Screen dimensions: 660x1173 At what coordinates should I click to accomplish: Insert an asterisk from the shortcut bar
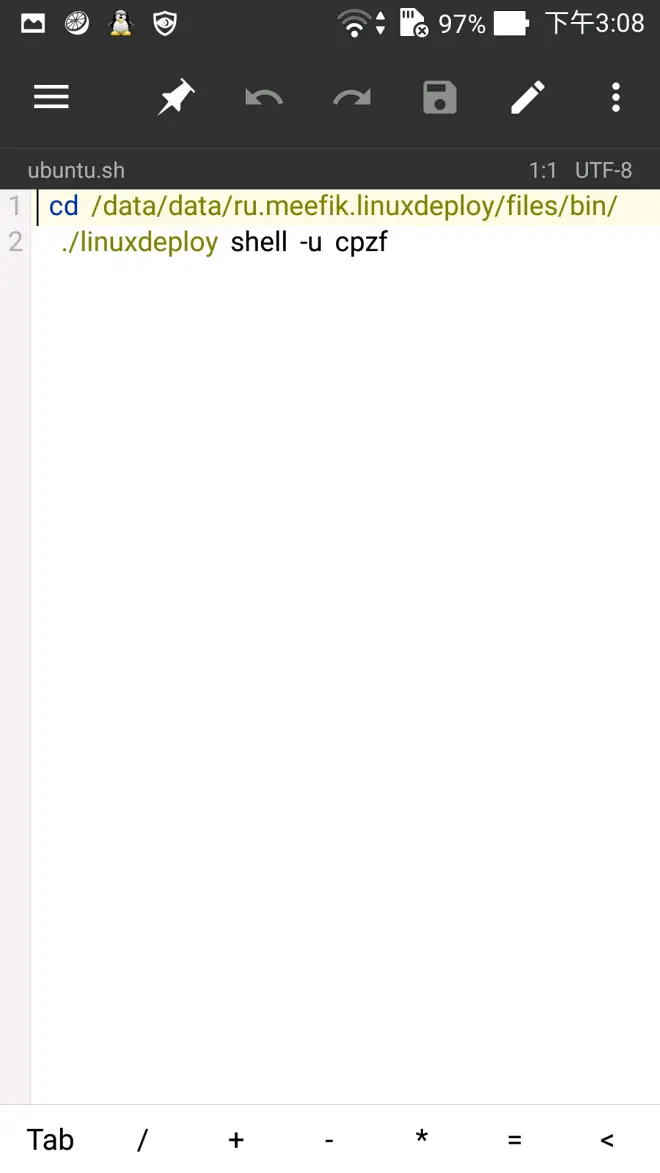click(422, 1140)
